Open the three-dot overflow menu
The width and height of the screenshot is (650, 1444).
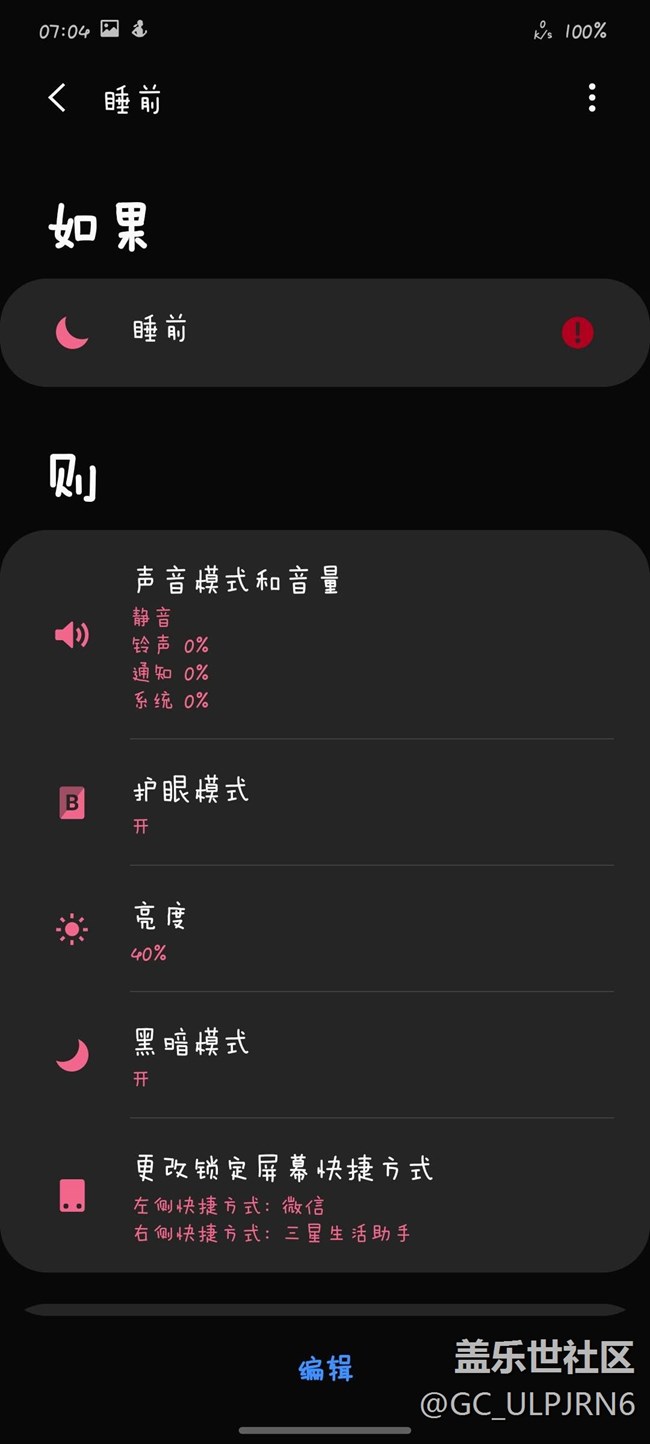[x=592, y=98]
